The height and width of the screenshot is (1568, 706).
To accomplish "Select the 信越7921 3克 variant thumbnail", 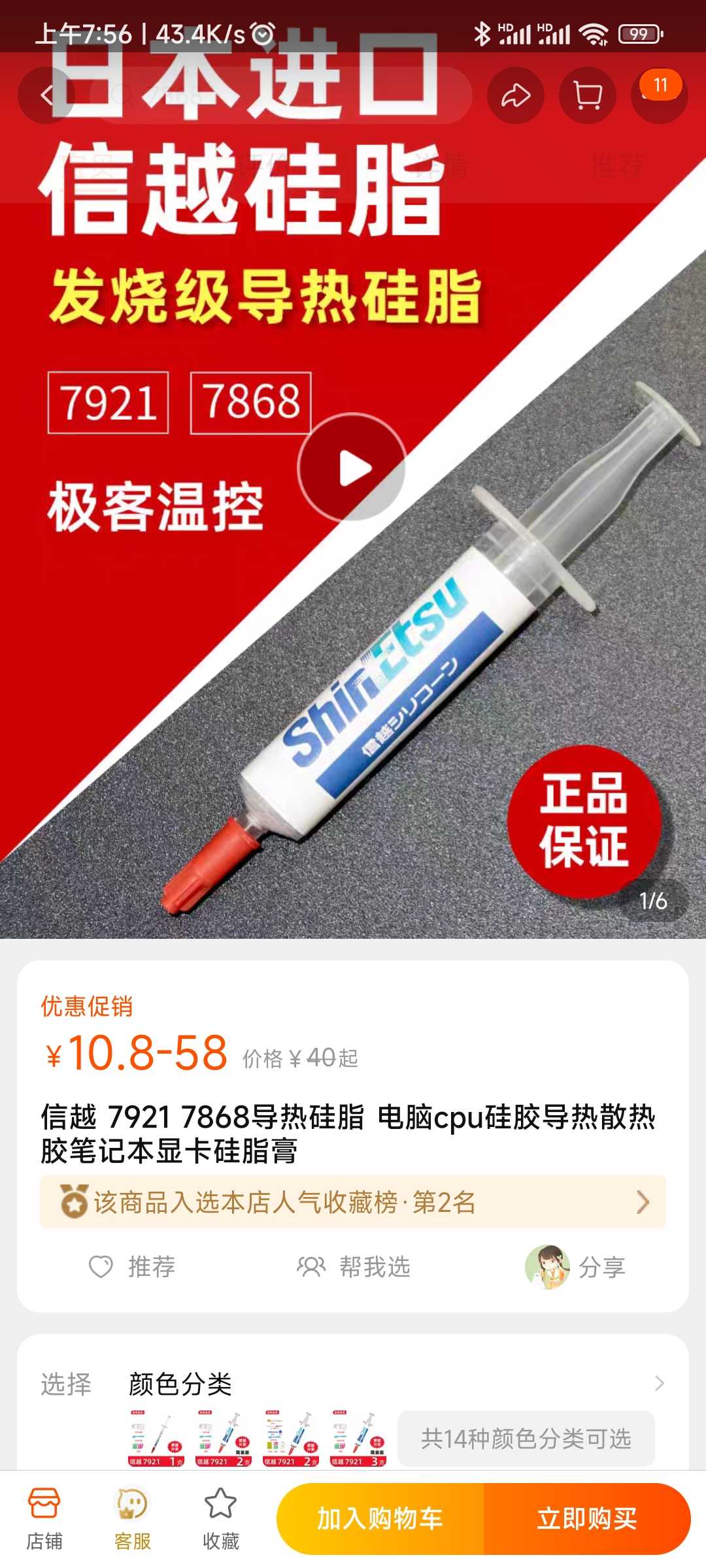I will (x=358, y=1439).
